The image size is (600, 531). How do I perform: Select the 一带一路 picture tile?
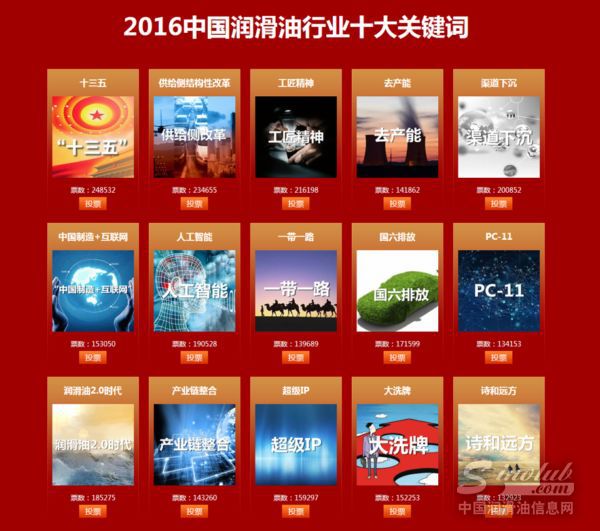point(296,290)
